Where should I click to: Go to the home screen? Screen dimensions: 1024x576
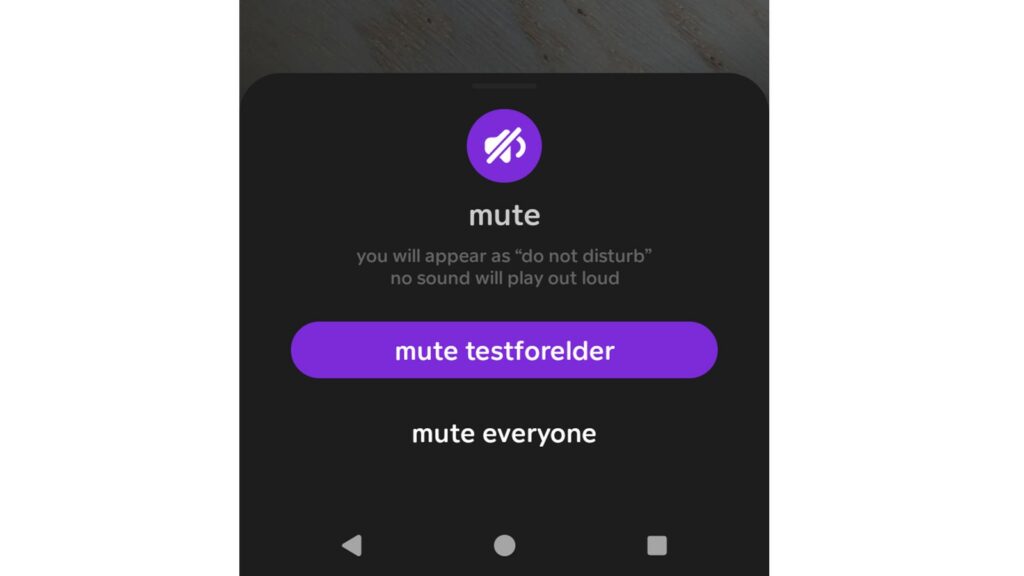coord(505,545)
